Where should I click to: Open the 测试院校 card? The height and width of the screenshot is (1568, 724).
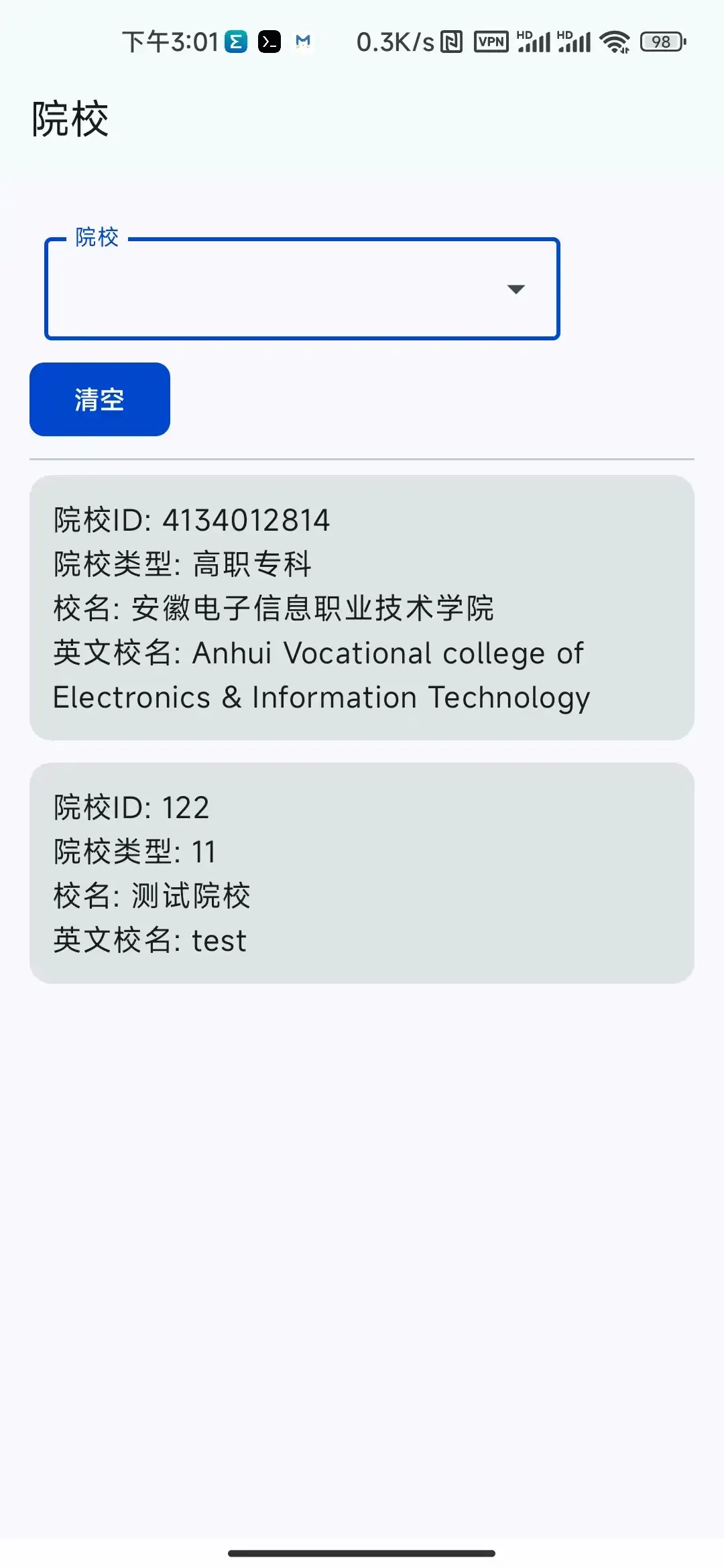(x=362, y=873)
